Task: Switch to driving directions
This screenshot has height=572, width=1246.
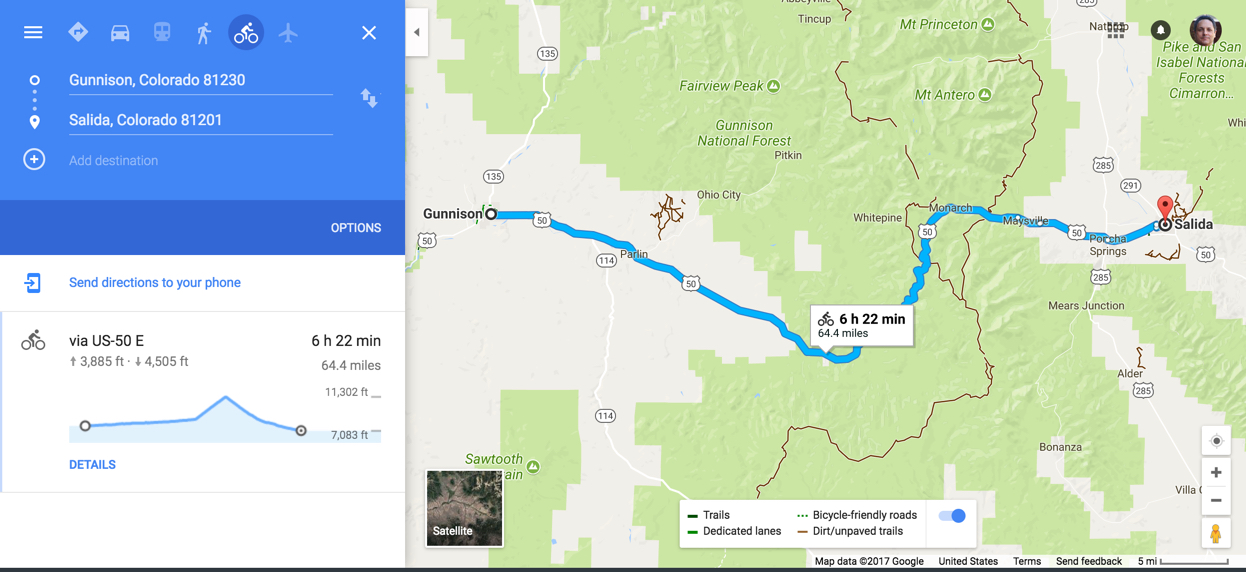Action: tap(120, 33)
